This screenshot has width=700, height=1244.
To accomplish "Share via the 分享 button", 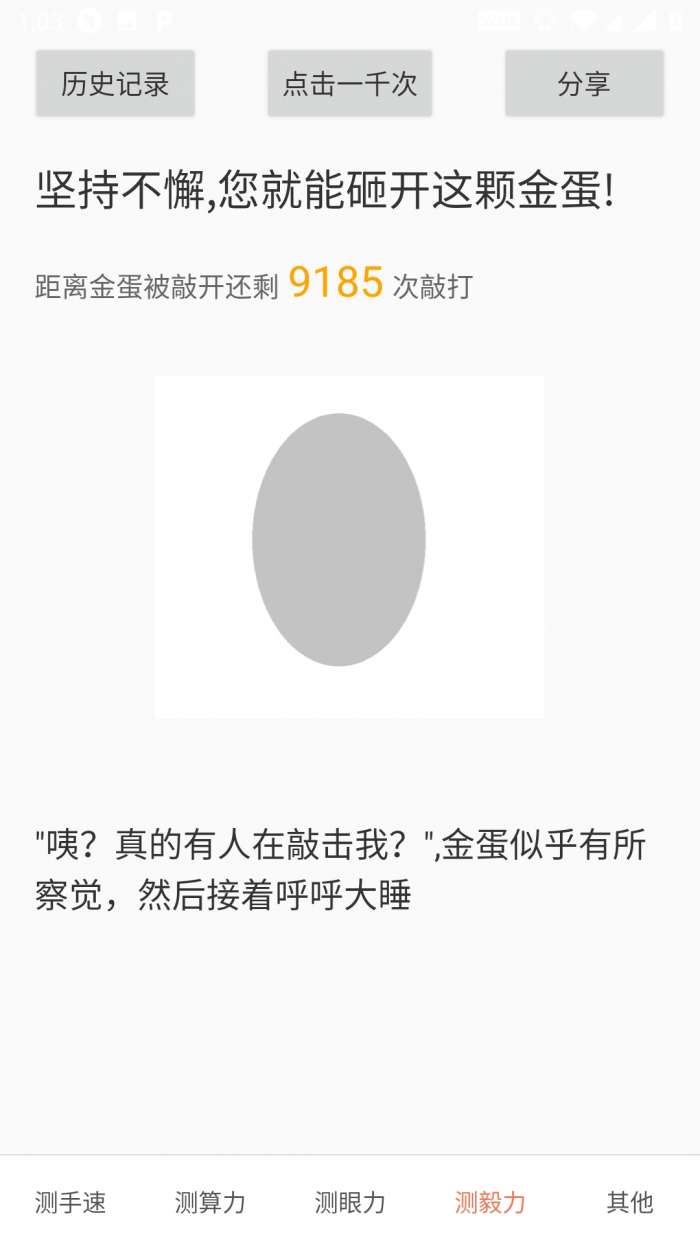I will tap(584, 84).
